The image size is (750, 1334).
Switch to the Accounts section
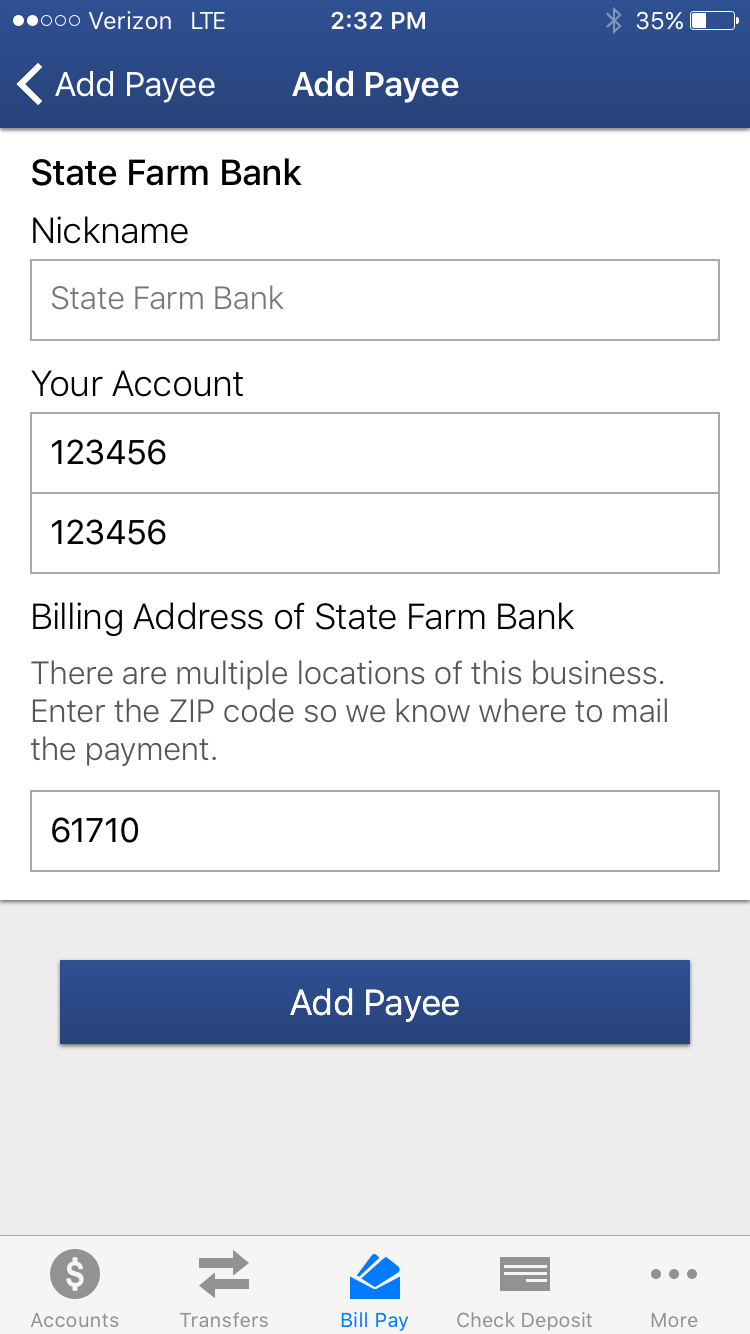point(74,1287)
